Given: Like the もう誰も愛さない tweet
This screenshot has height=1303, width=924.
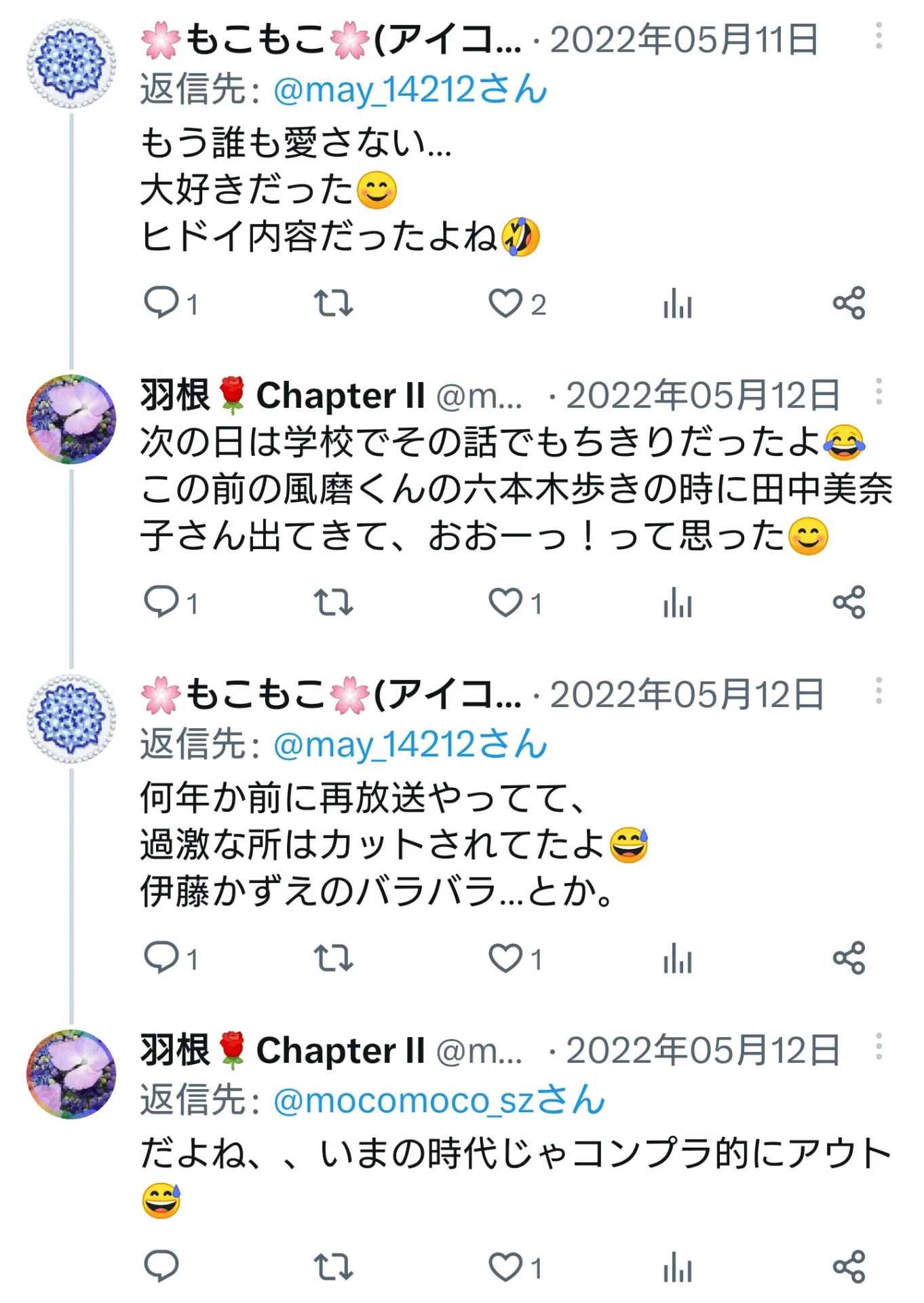Looking at the screenshot, I should (505, 303).
